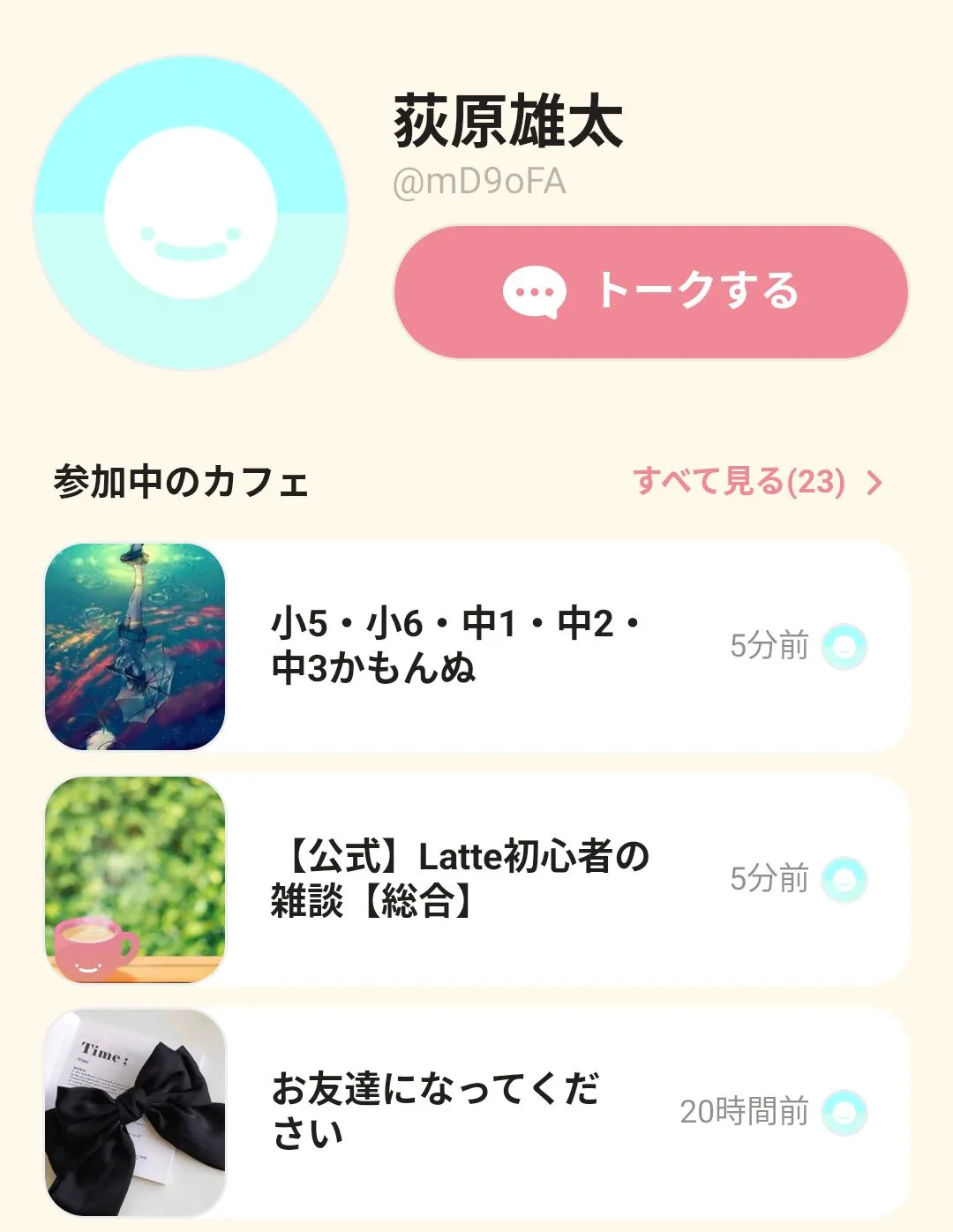View 荻原雄太's profile avatar
The image size is (953, 1232).
pyautogui.click(x=191, y=213)
